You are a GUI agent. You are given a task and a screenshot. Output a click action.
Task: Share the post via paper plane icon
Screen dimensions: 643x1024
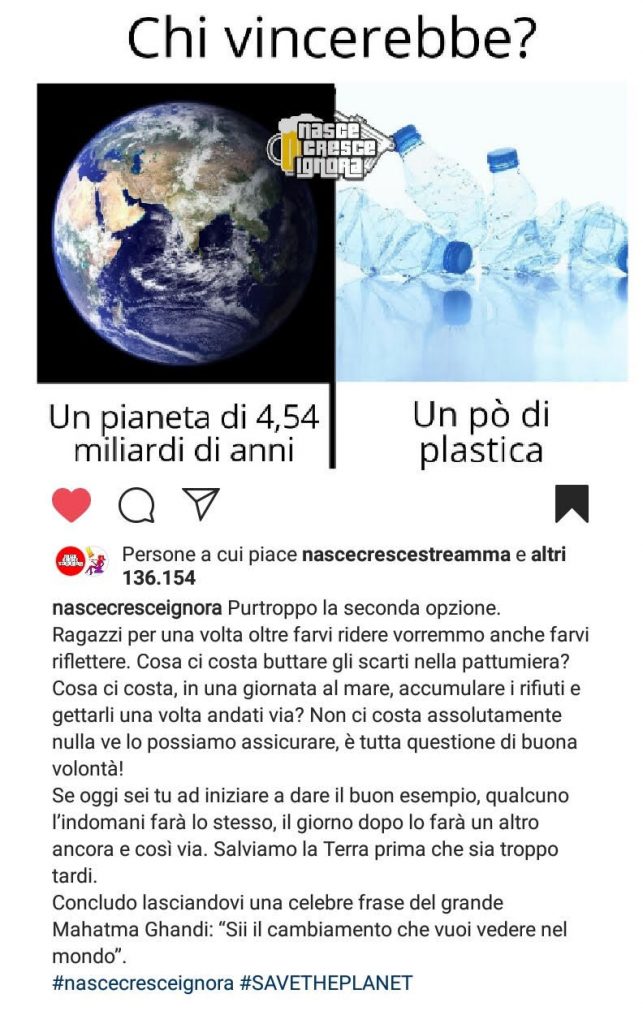(x=201, y=504)
